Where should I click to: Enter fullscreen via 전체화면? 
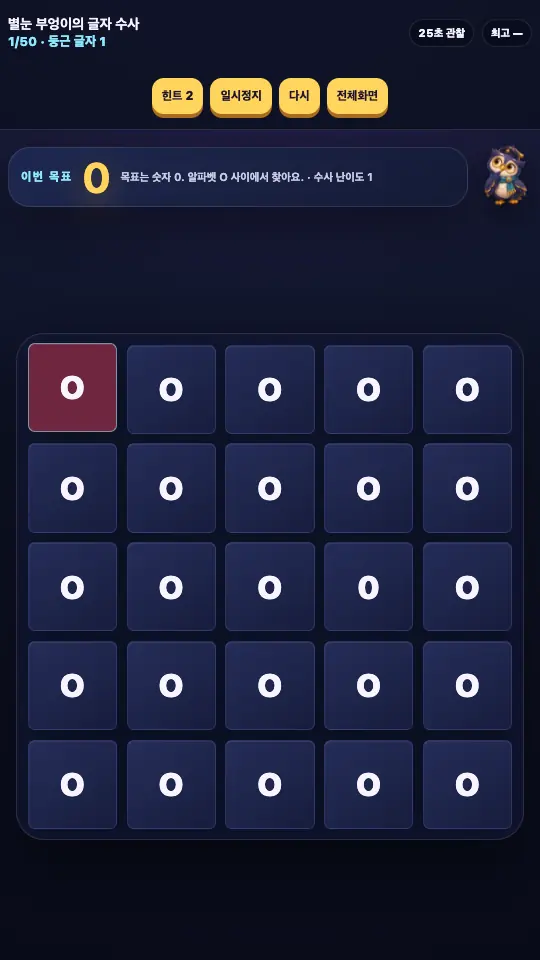357,96
